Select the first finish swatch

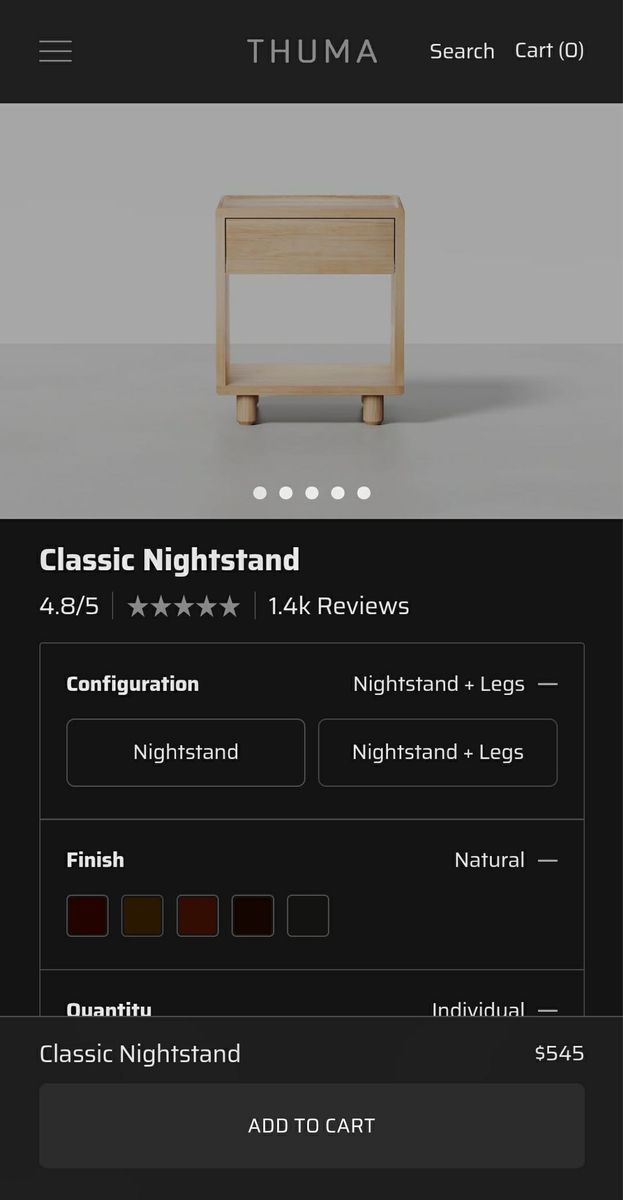[x=87, y=916]
